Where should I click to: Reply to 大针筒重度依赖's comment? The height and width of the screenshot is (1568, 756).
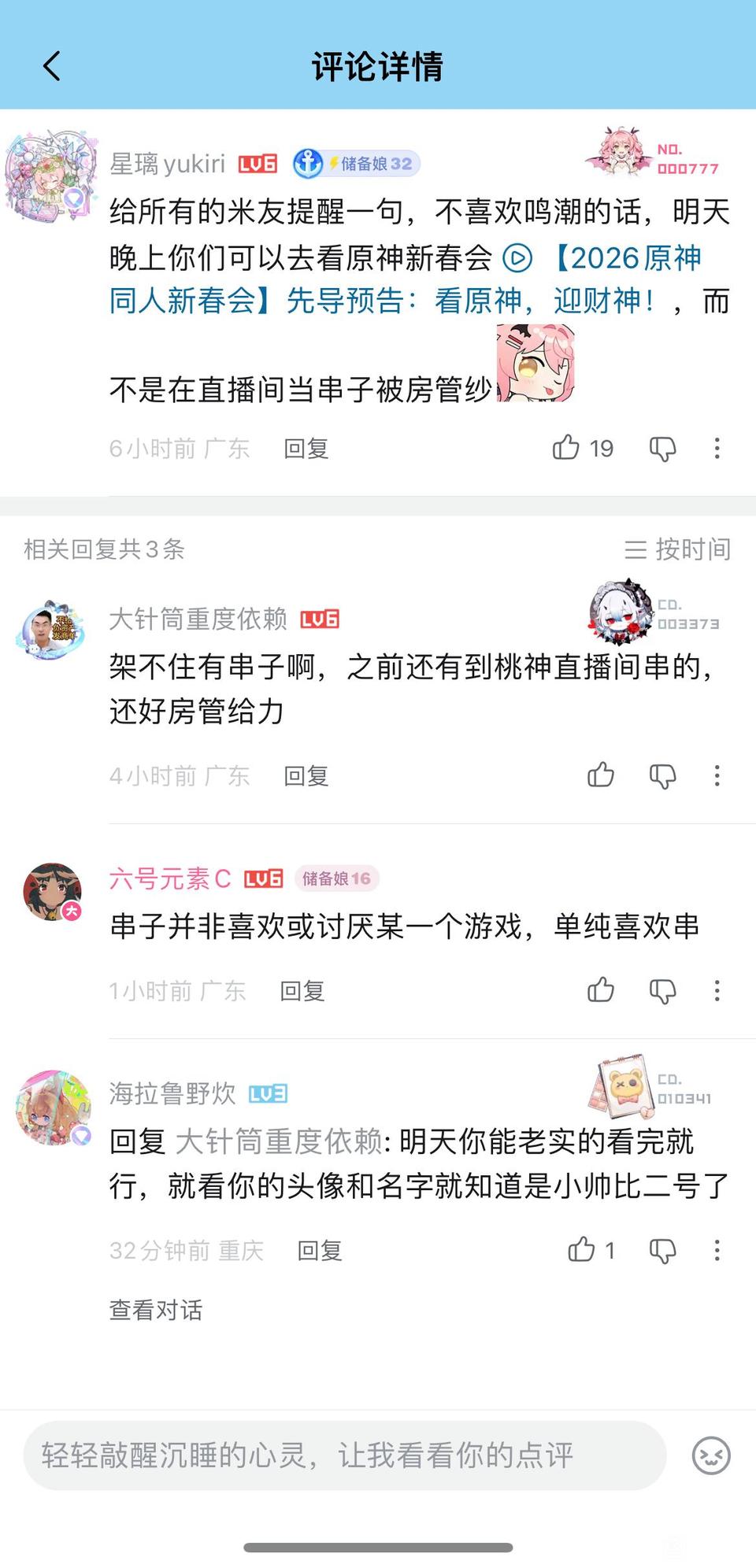point(306,776)
